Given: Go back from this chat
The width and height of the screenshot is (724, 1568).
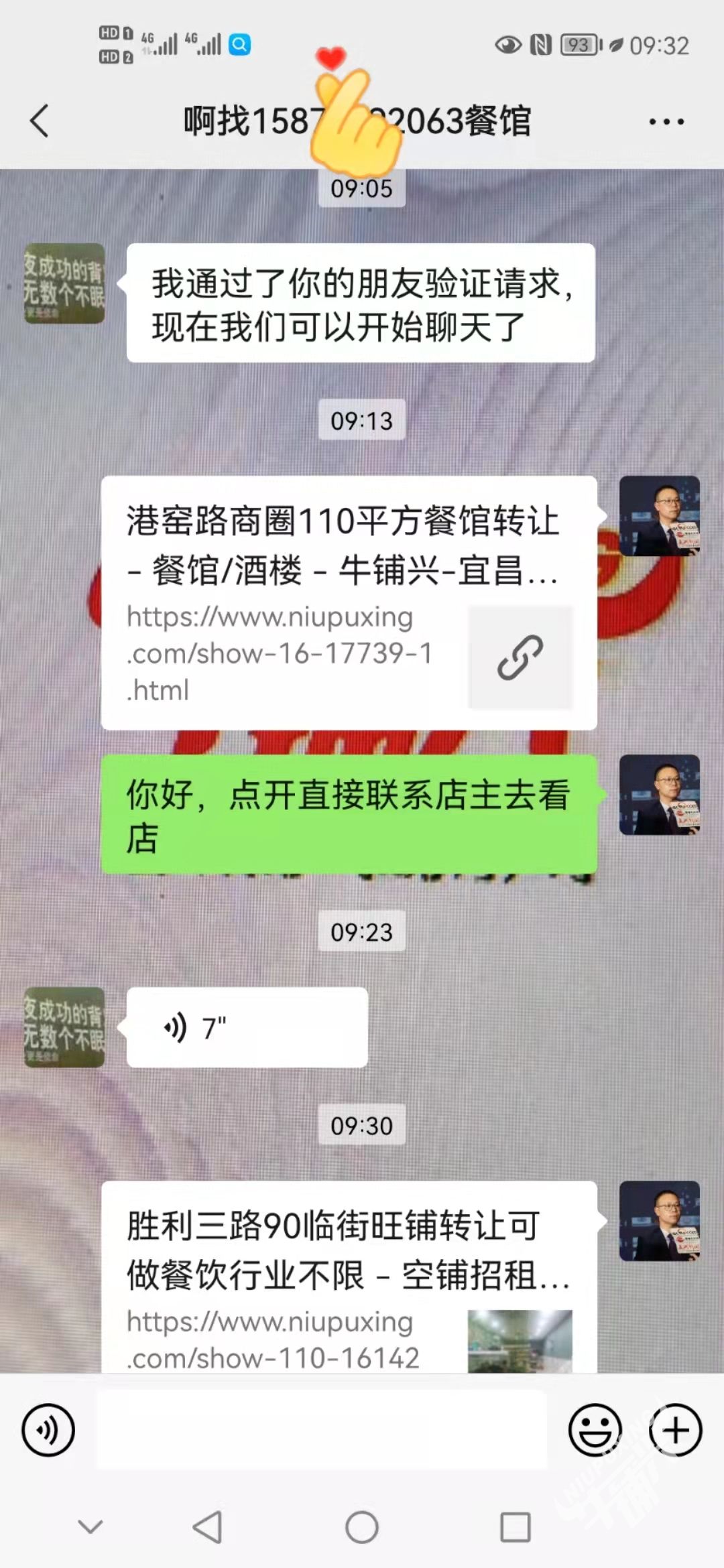Looking at the screenshot, I should point(40,121).
